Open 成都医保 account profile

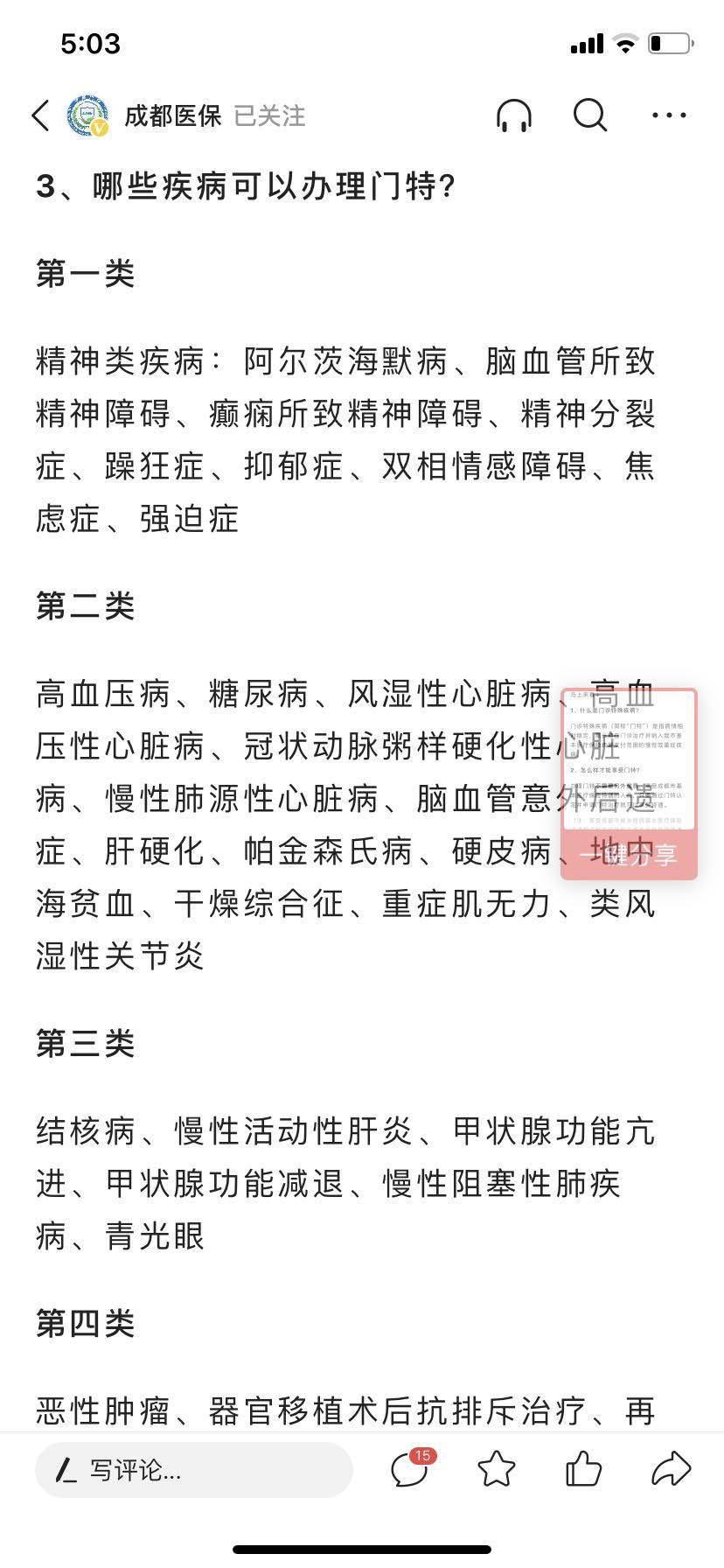[x=172, y=115]
